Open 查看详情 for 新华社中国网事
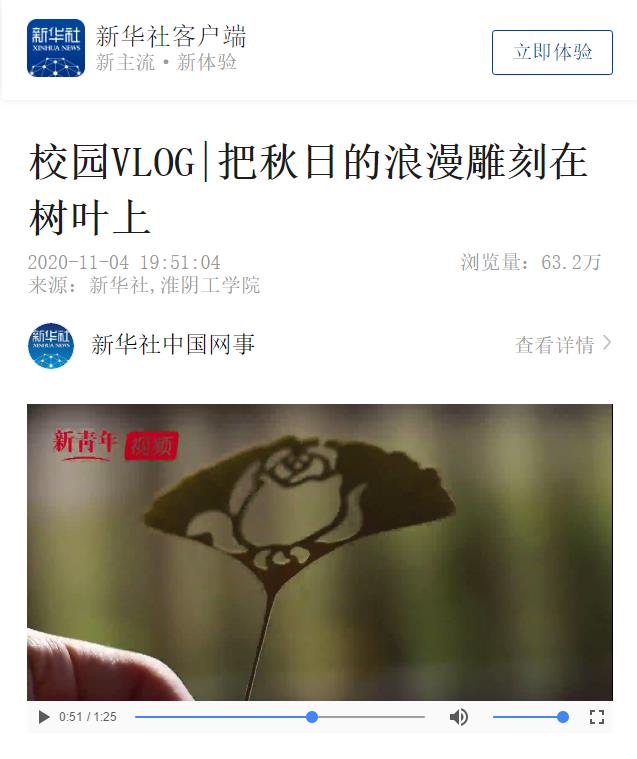The width and height of the screenshot is (637, 759). [x=562, y=345]
